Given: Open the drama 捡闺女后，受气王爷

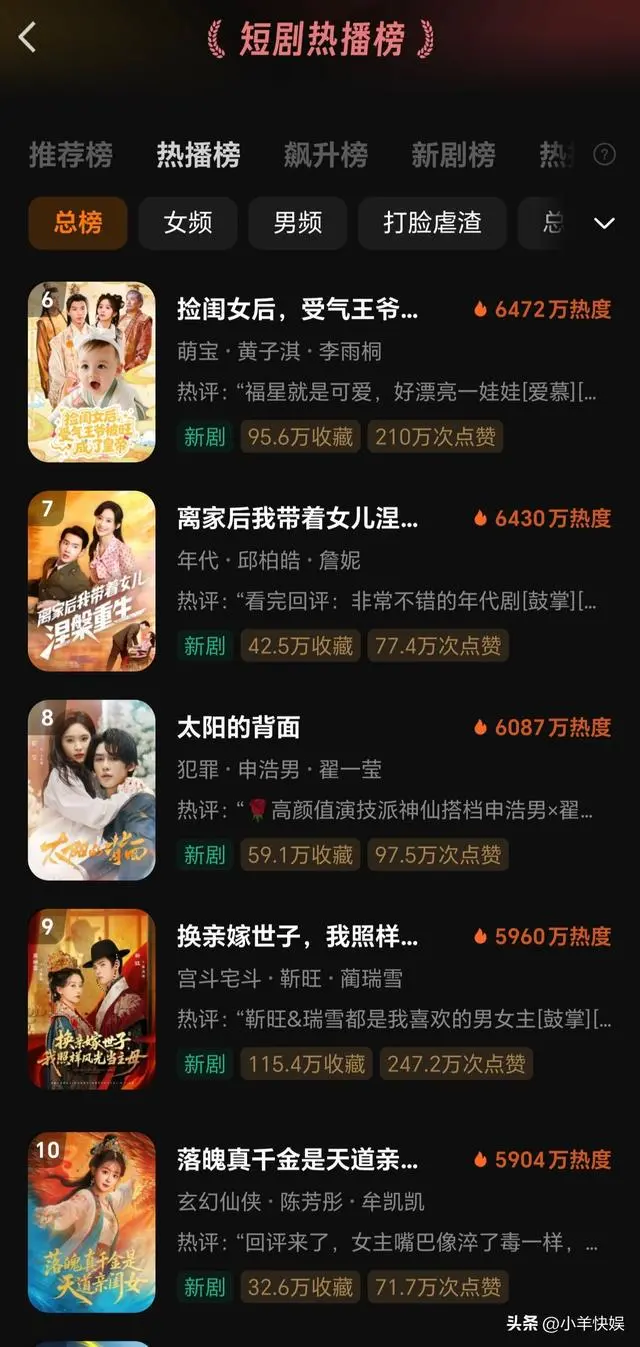Looking at the screenshot, I should point(297,309).
